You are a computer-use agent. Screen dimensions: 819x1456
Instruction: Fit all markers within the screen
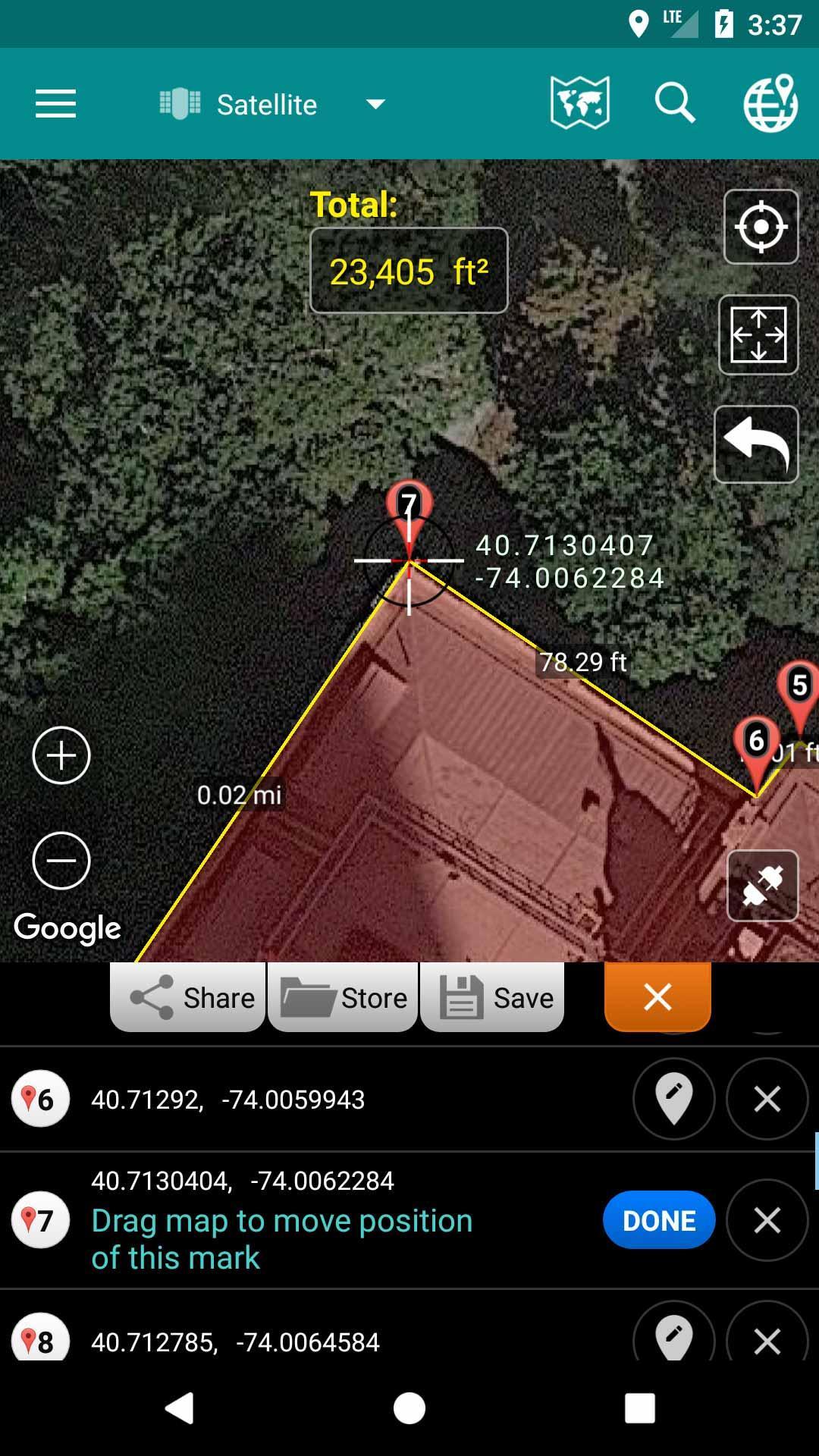click(x=758, y=334)
